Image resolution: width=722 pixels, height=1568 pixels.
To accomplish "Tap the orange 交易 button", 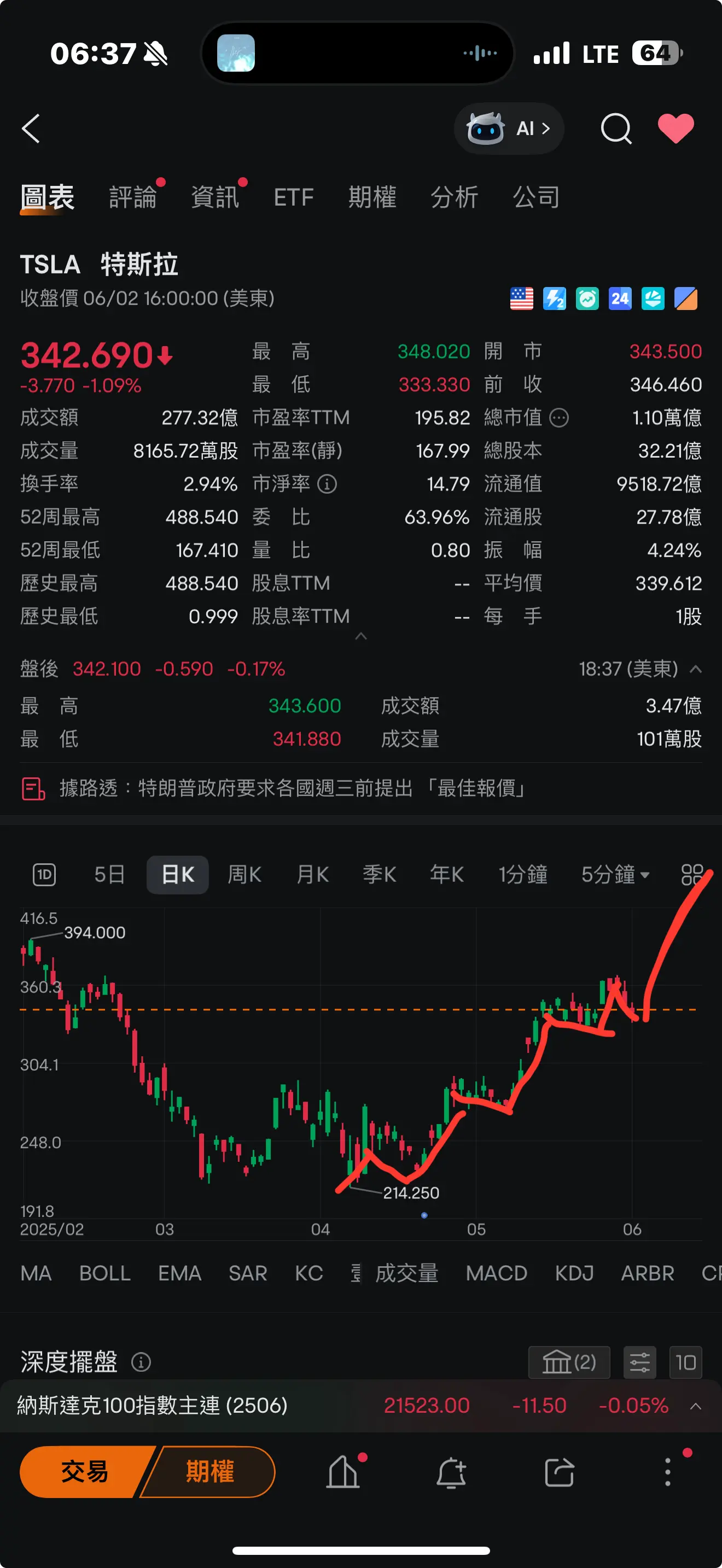I will pos(84,1472).
